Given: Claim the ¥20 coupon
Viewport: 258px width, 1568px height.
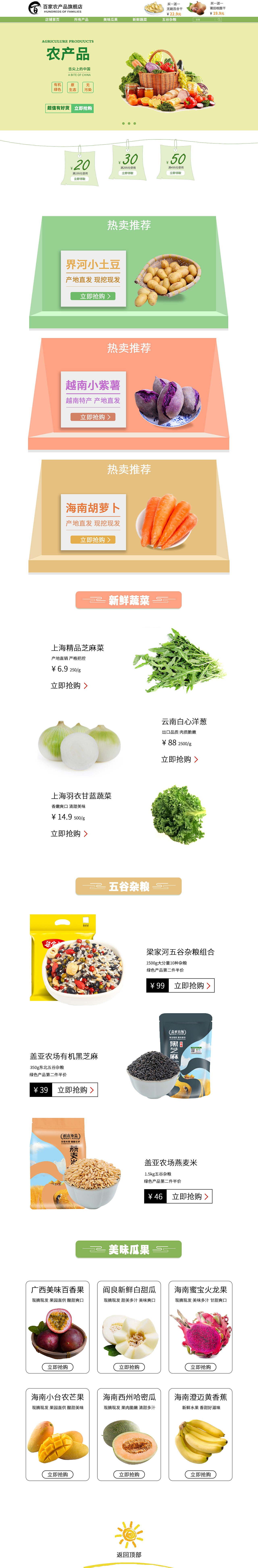Looking at the screenshot, I should pos(80,179).
